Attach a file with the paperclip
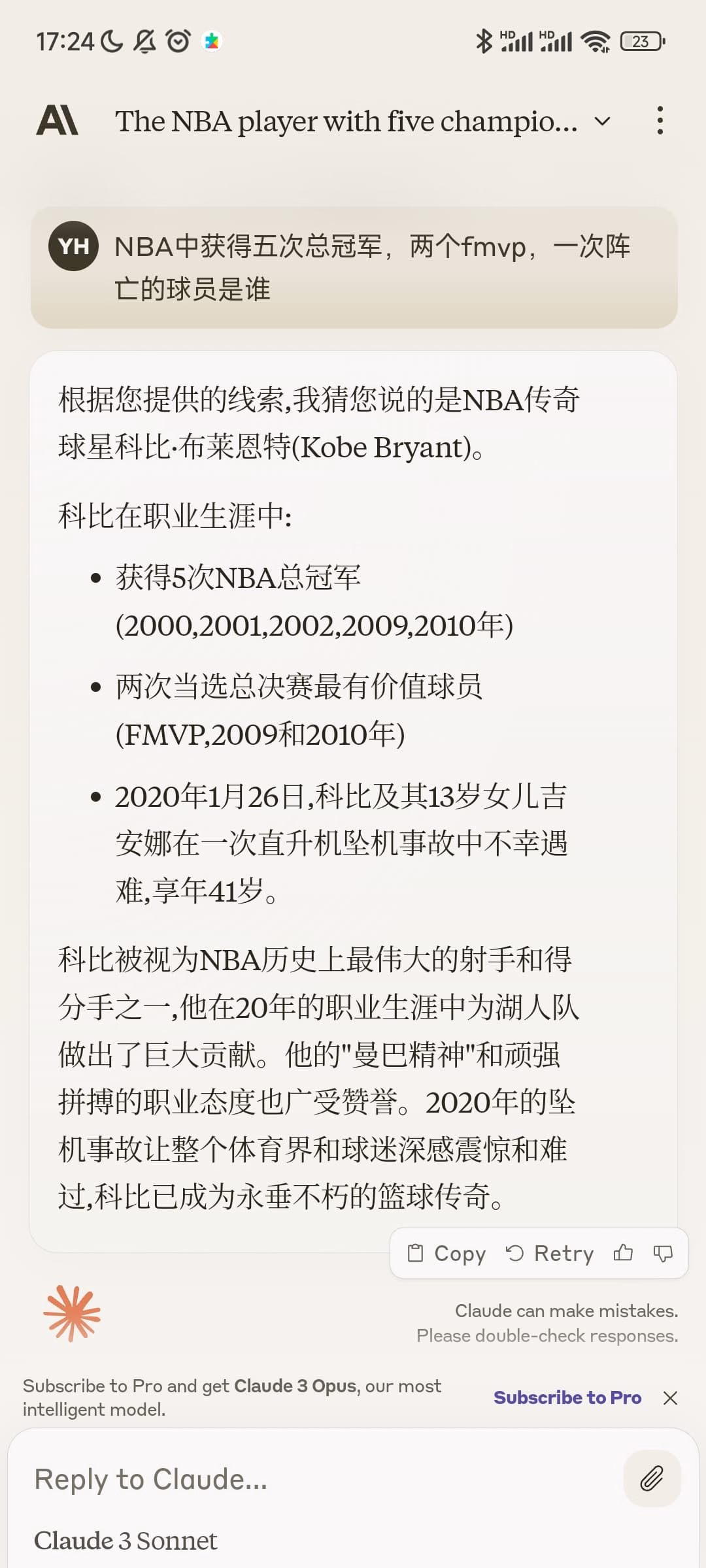 click(x=652, y=1478)
